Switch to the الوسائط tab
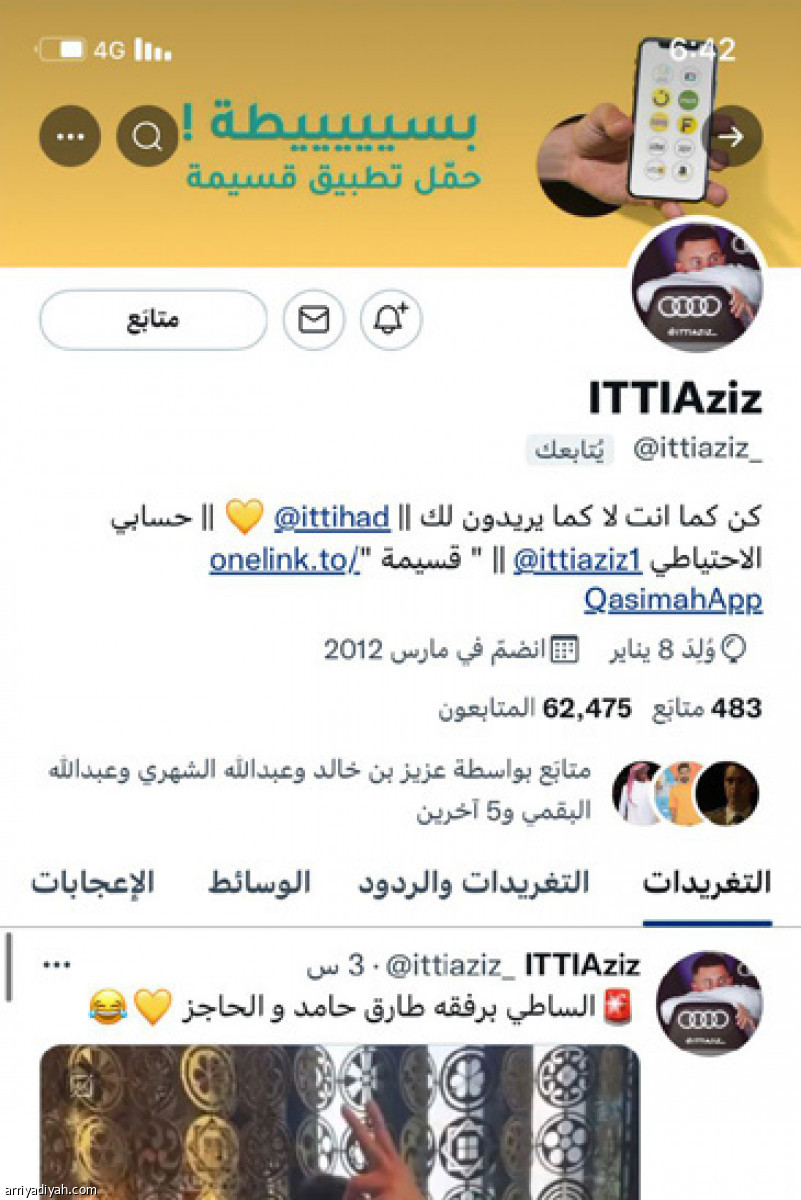Screen dimensions: 801x1200 [x=259, y=883]
